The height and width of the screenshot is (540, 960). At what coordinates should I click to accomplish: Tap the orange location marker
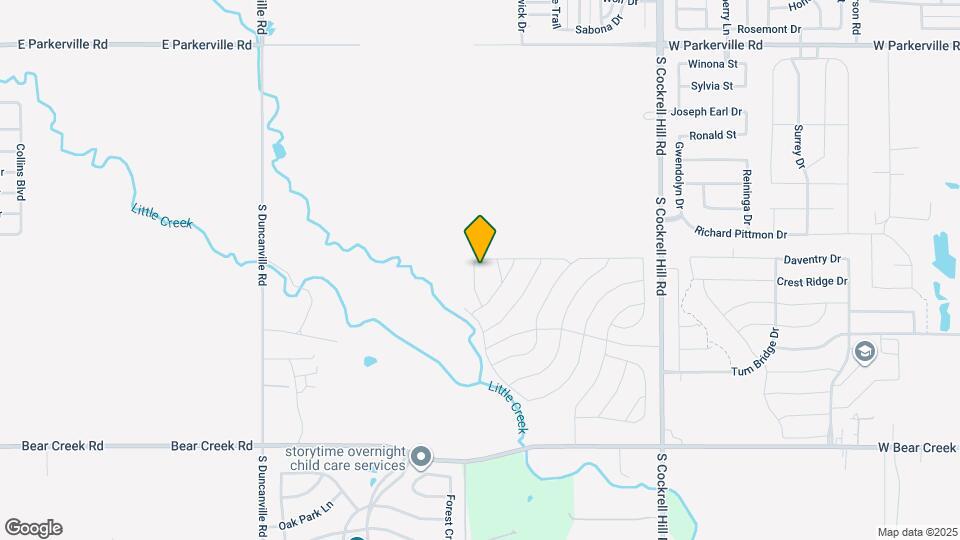pos(480,239)
